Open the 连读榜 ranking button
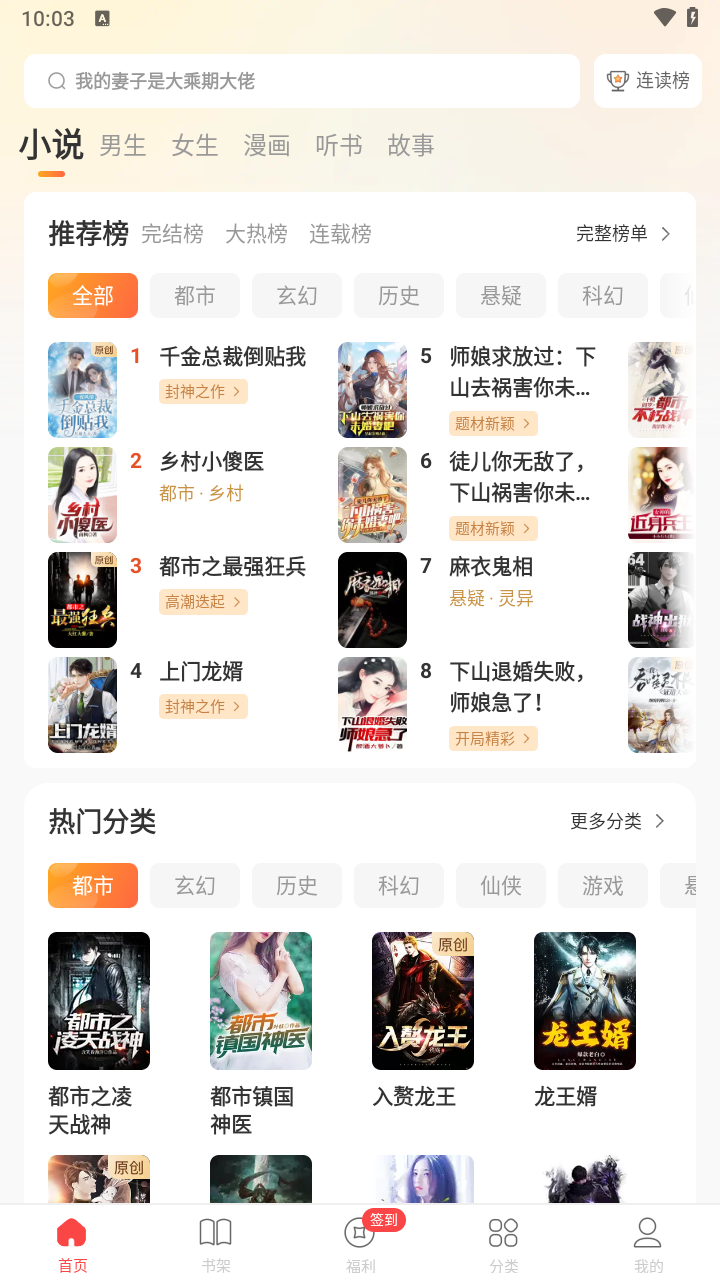The image size is (720, 1280). pyautogui.click(x=648, y=81)
